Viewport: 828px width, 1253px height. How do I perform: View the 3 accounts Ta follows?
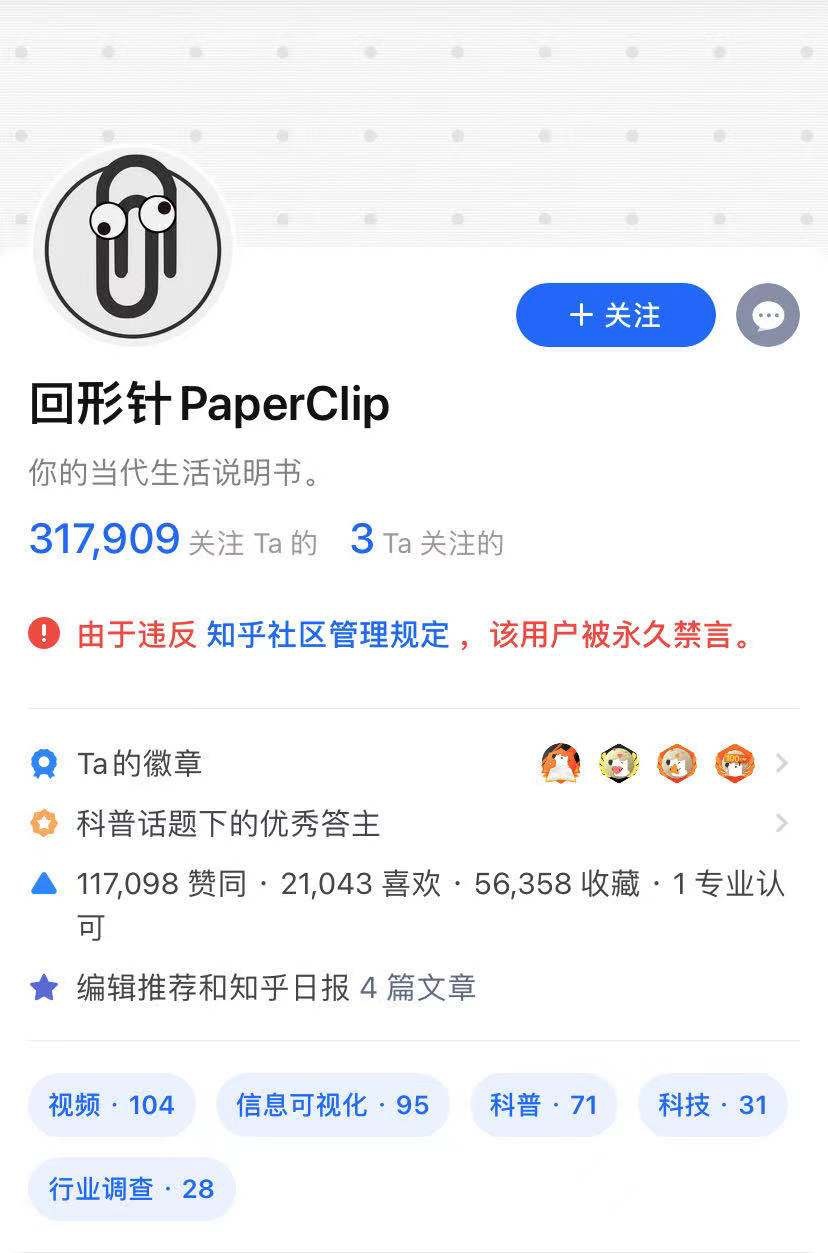click(x=427, y=541)
